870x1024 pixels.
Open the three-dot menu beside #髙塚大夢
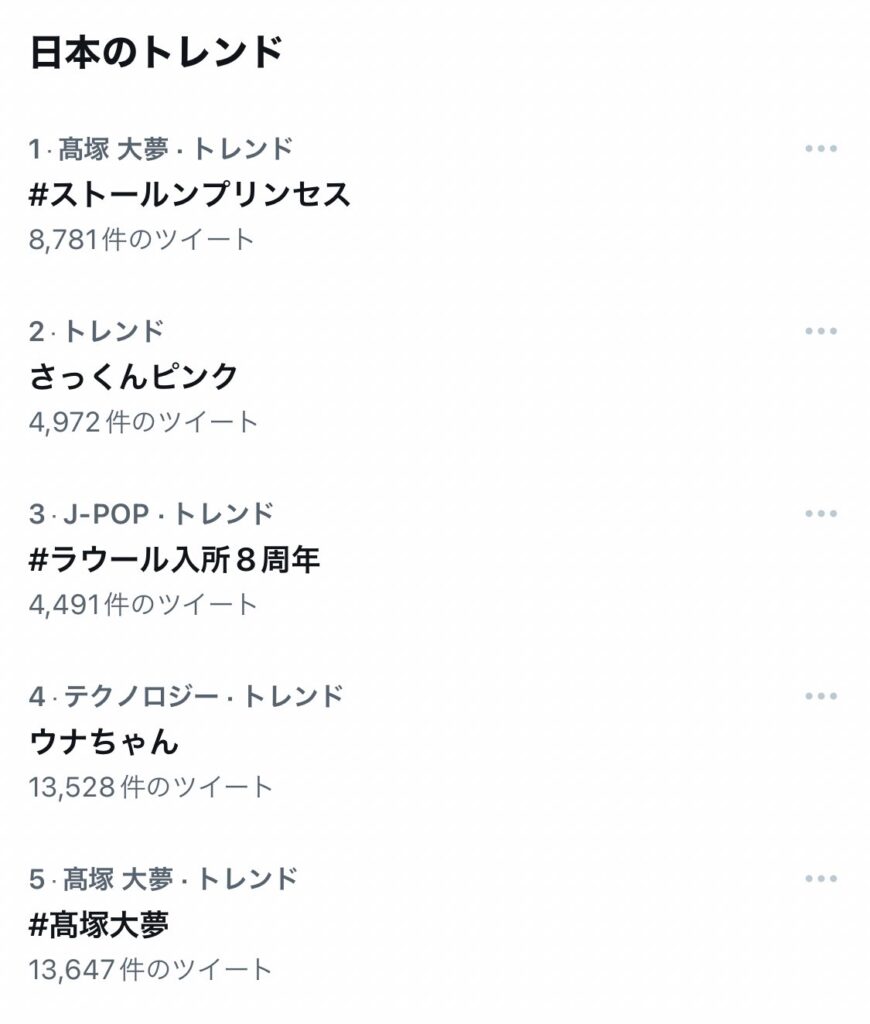820,879
